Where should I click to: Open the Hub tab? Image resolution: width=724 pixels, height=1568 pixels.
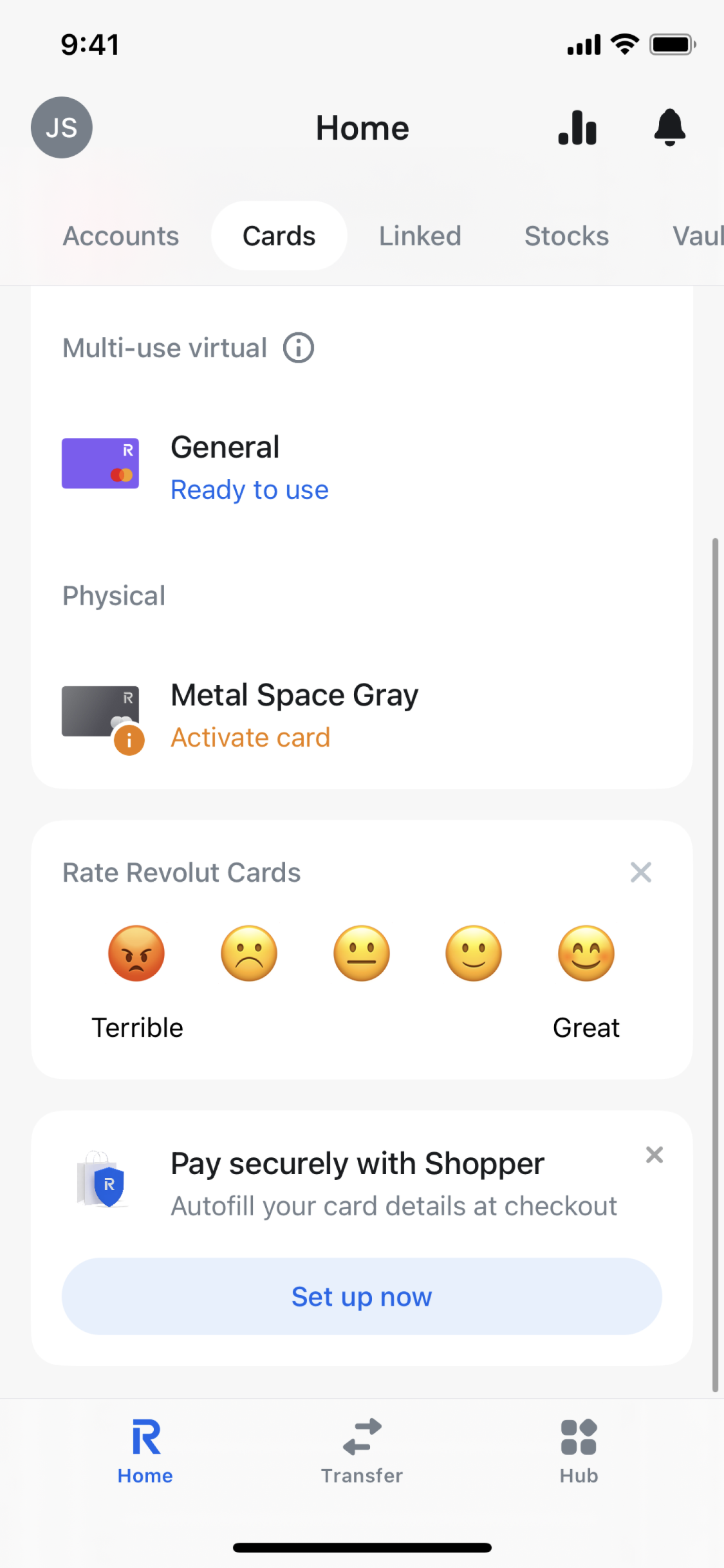[x=579, y=1452]
